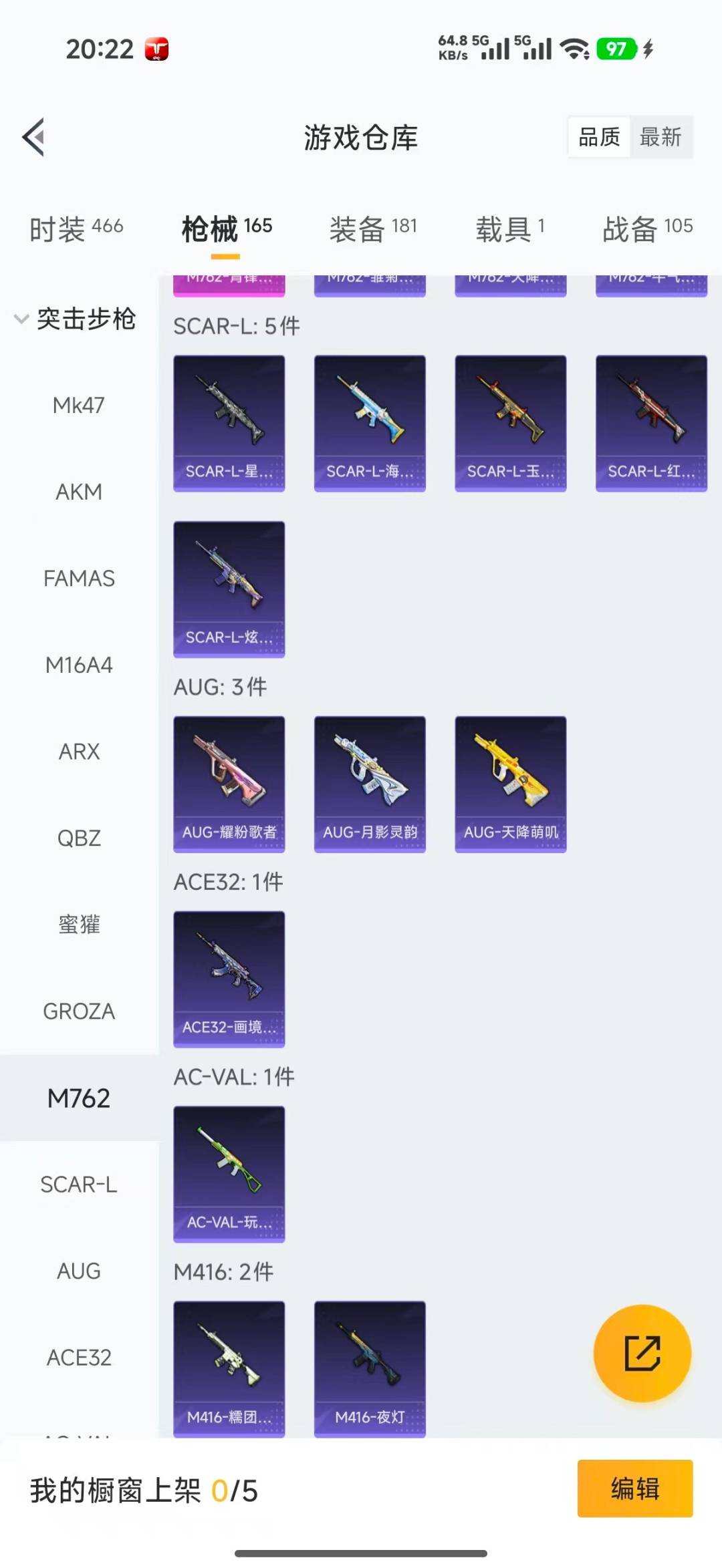Collapse the 突击步枪 category

point(75,319)
